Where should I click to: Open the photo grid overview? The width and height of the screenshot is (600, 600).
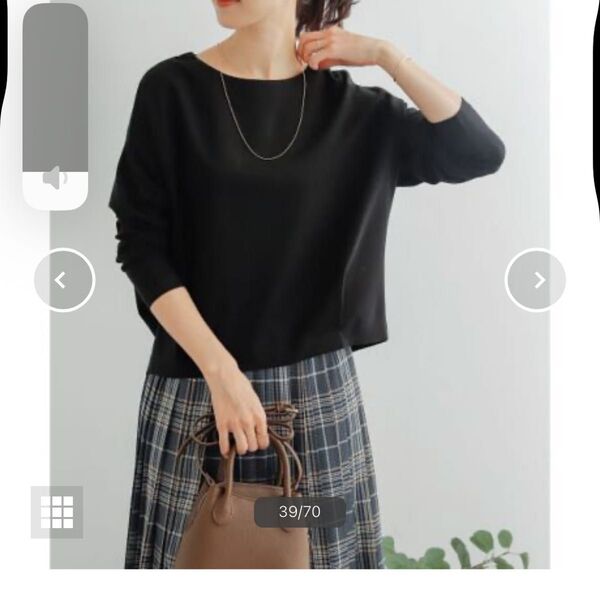(57, 512)
